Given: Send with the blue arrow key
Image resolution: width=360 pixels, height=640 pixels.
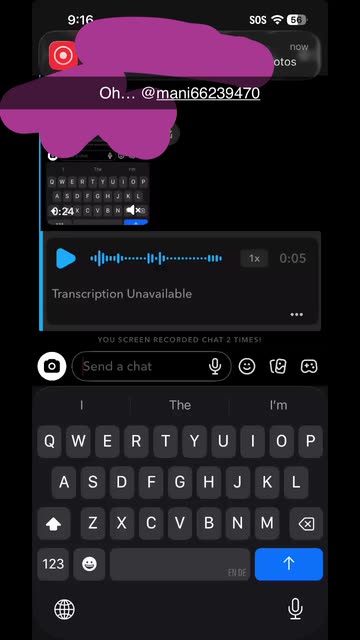Looking at the screenshot, I should coord(289,564).
